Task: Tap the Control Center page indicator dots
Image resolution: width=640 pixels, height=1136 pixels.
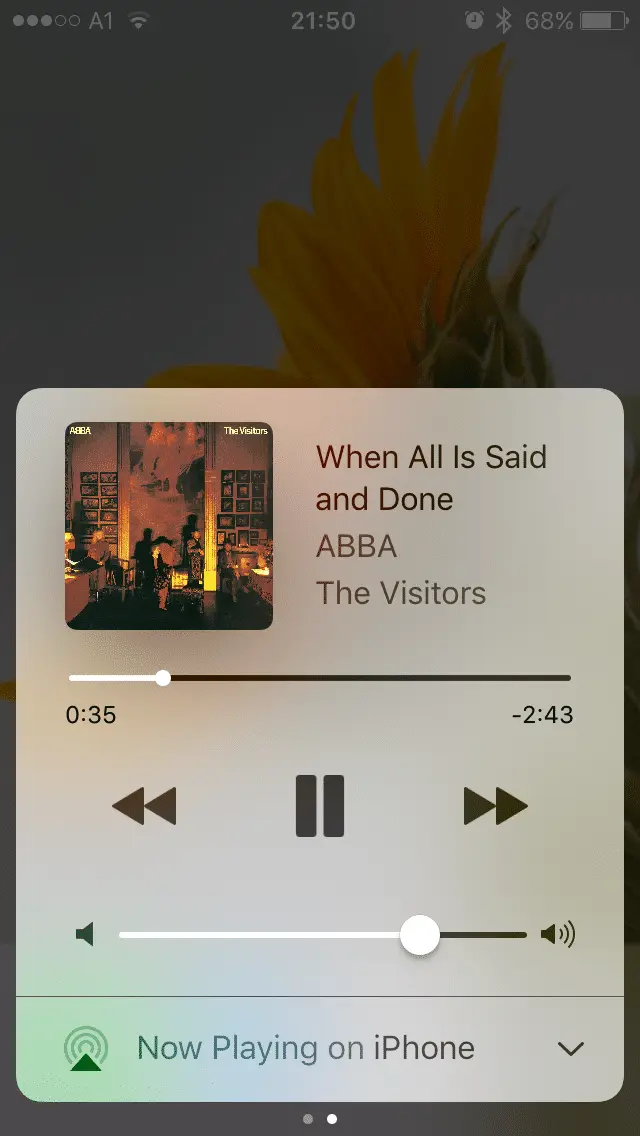Action: point(320,1119)
